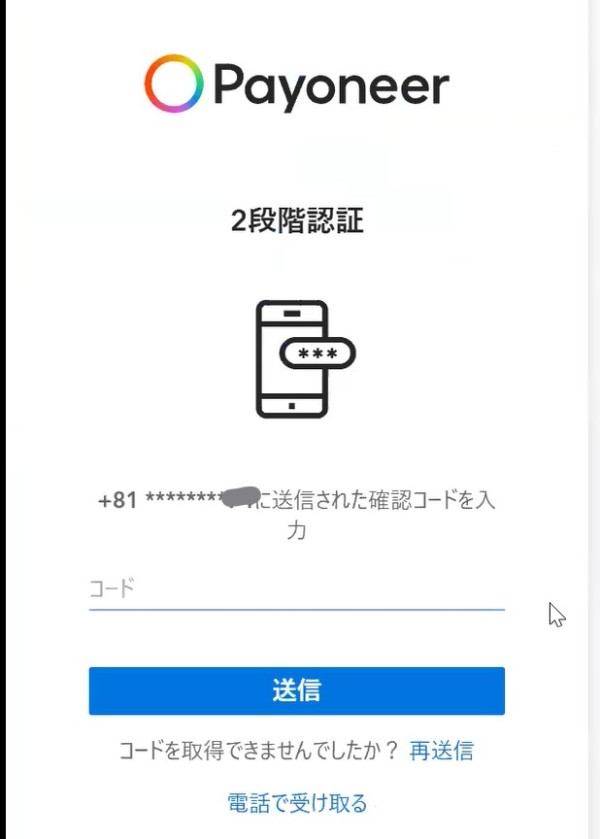Tap the blue 送信 submit button

point(296,691)
